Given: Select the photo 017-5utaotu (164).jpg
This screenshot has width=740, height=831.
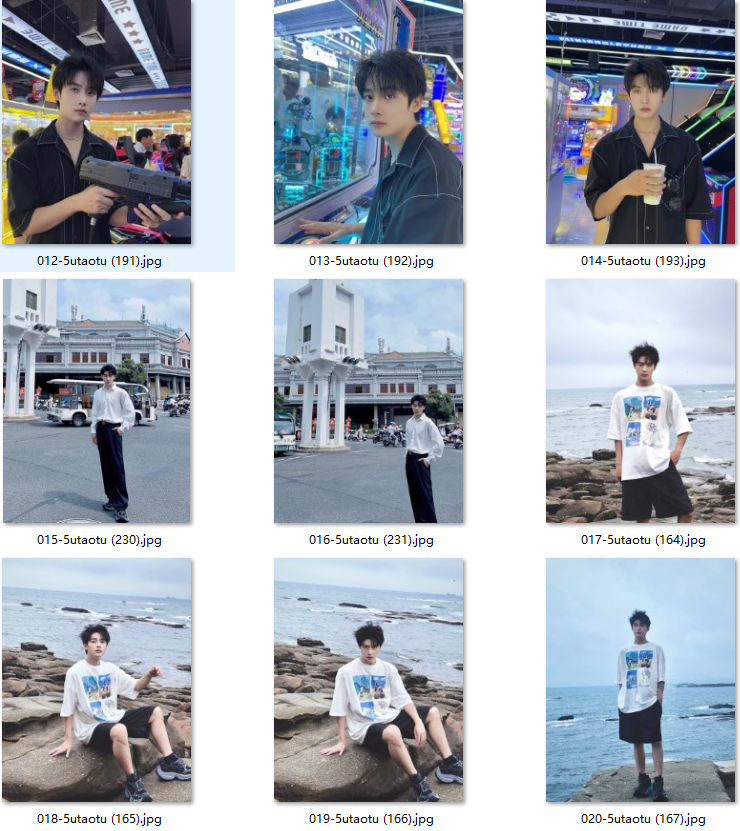Looking at the screenshot, I should click(x=640, y=401).
